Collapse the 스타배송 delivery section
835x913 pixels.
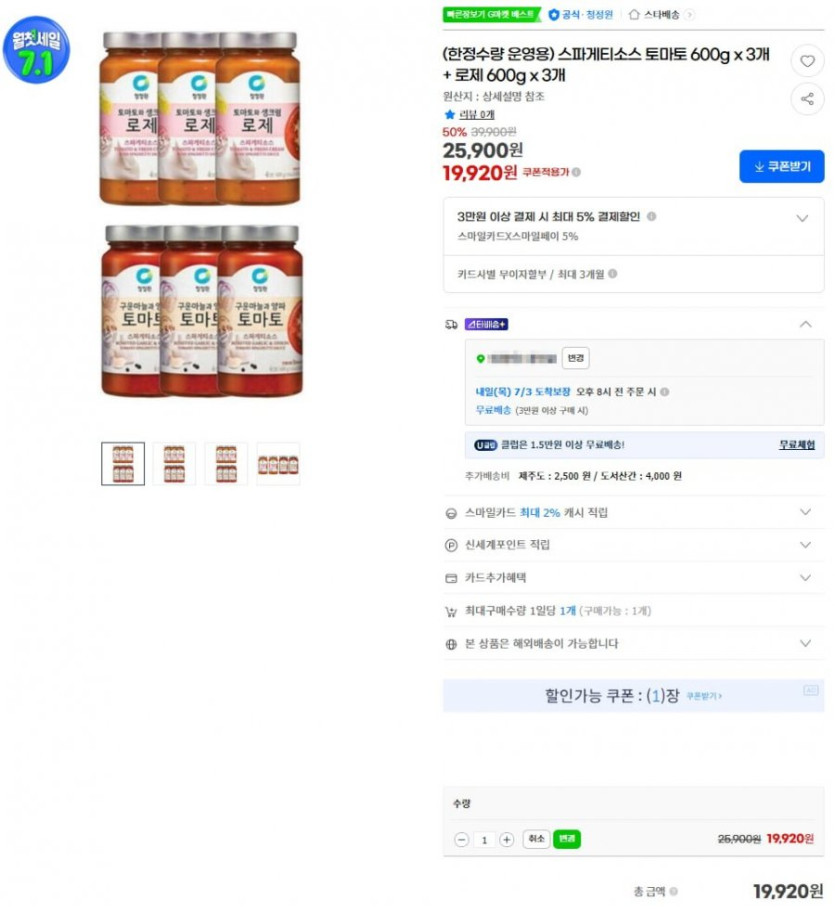point(805,324)
